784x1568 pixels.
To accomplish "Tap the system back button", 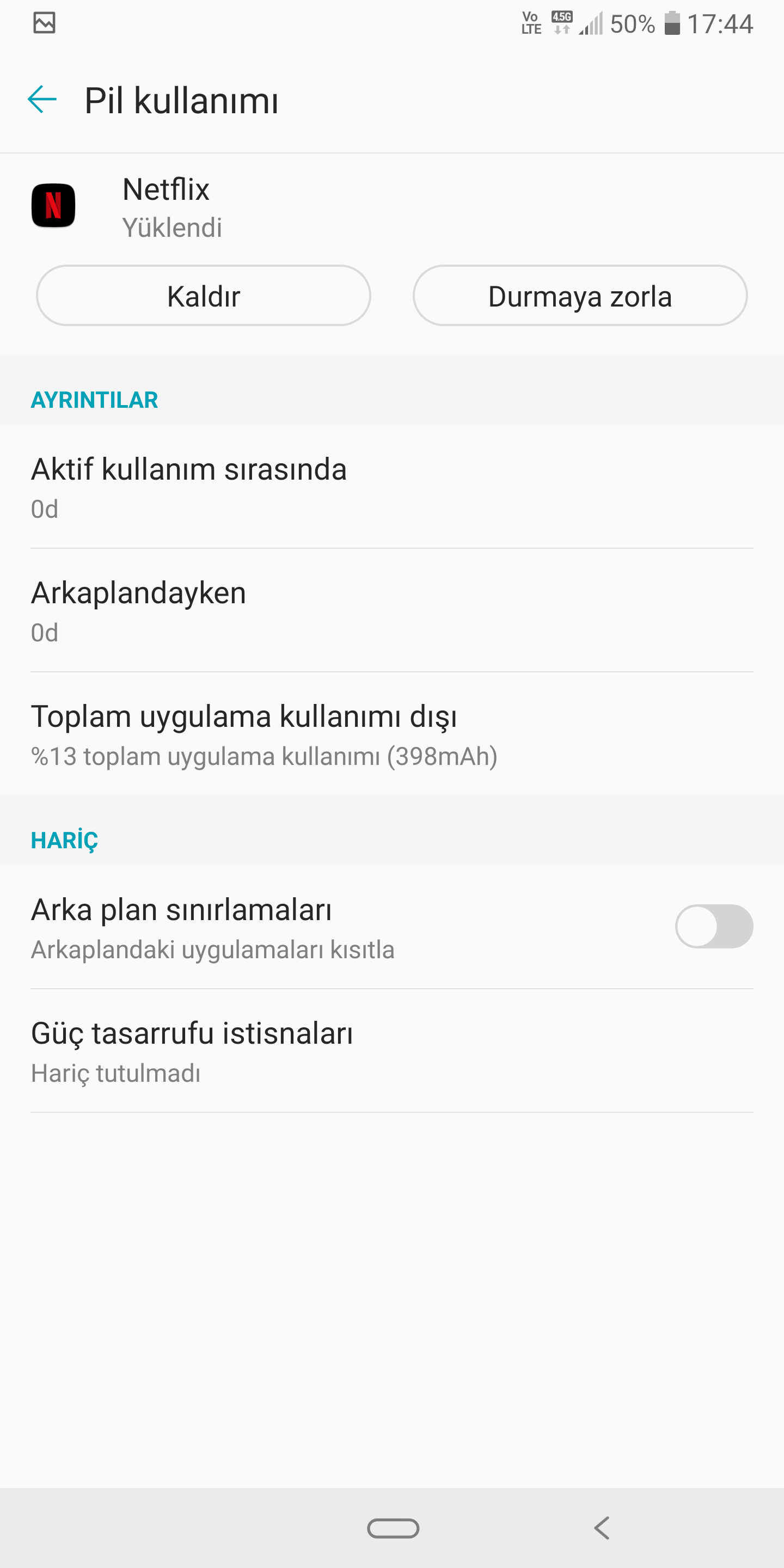I will pos(602,1528).
